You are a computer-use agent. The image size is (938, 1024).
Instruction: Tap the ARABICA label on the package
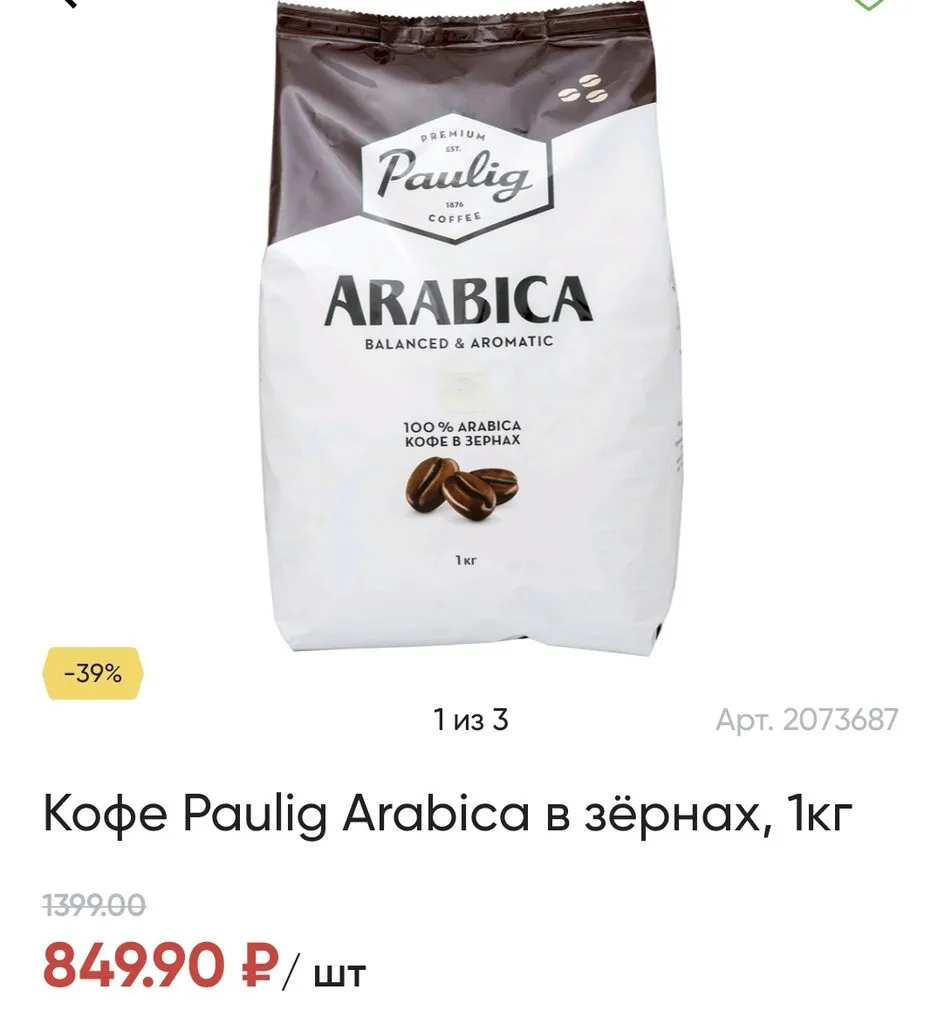pos(461,295)
